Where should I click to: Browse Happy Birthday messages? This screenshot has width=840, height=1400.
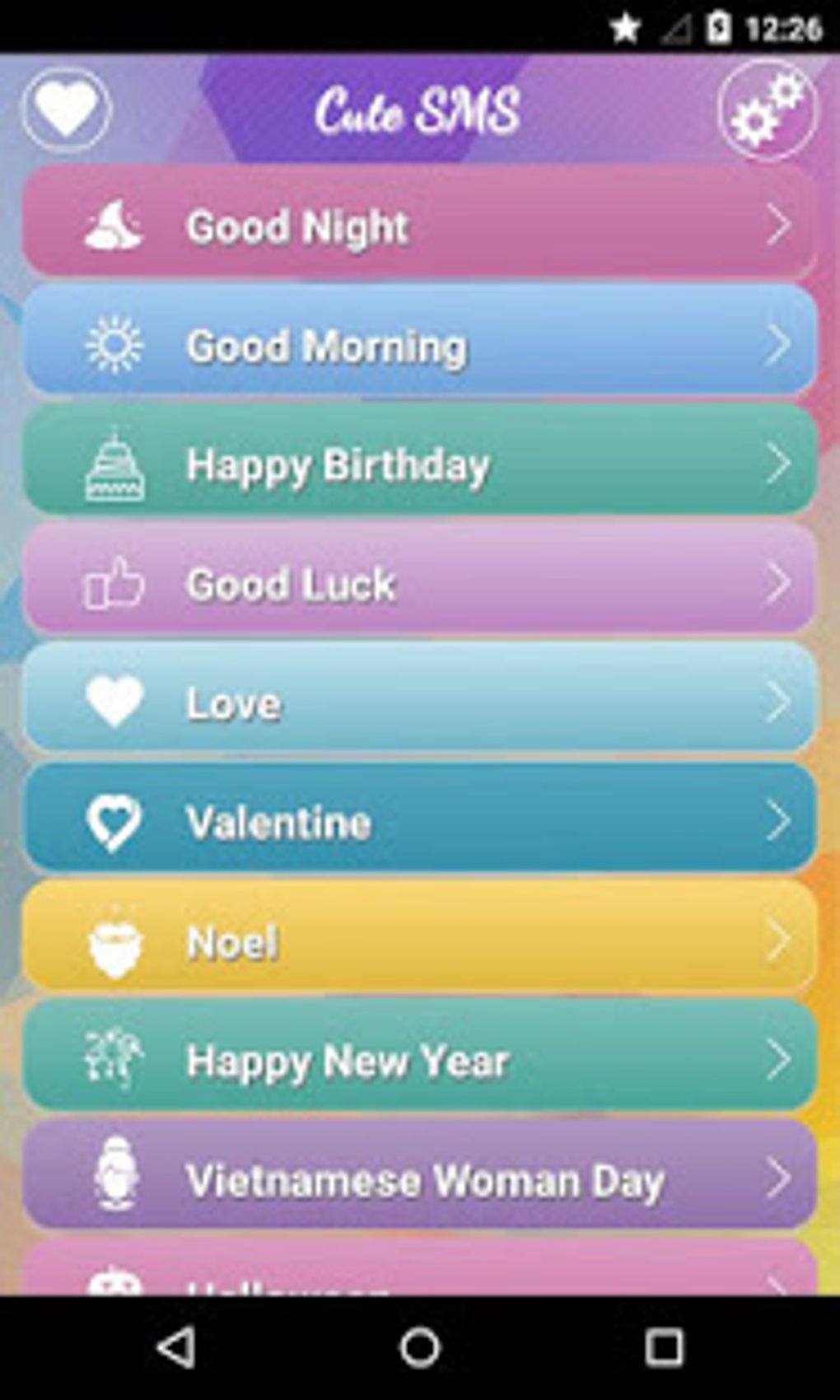(420, 464)
